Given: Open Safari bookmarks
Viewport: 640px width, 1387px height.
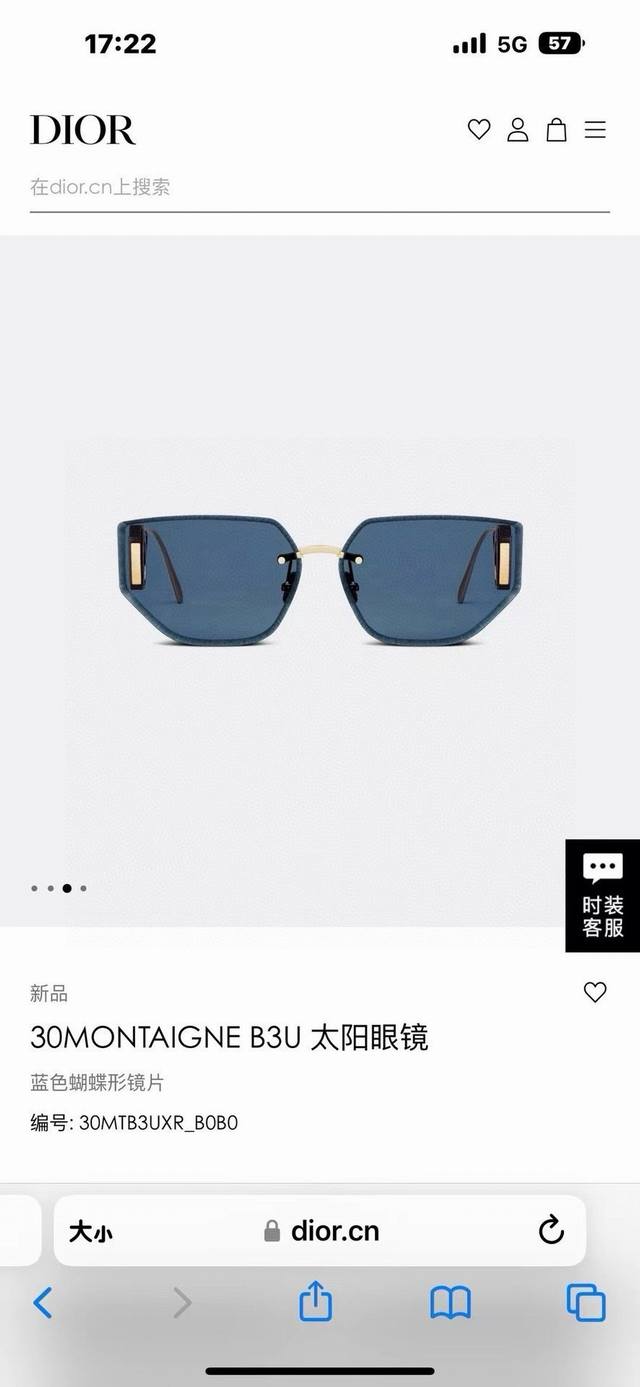Looking at the screenshot, I should [450, 1303].
